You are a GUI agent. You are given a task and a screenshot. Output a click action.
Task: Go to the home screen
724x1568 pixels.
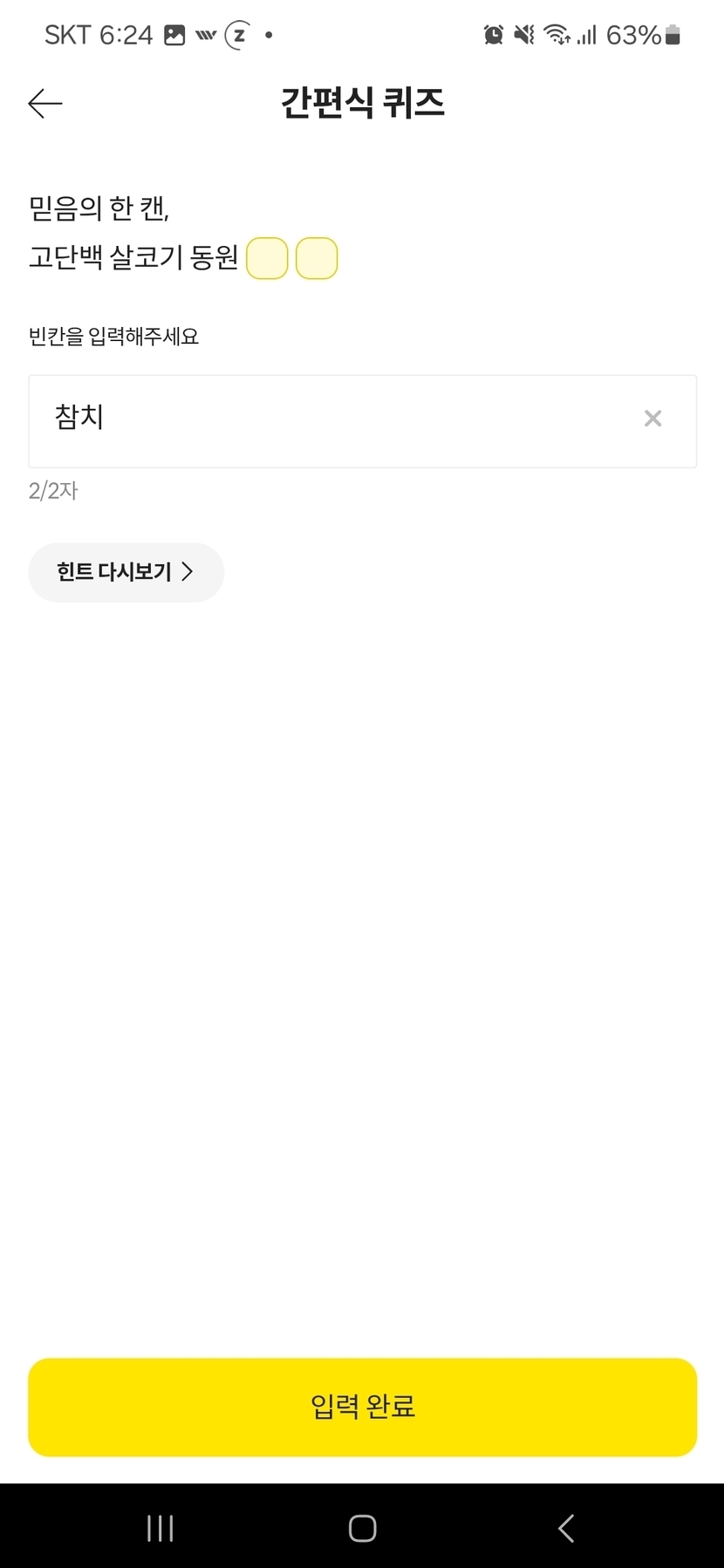click(362, 1528)
